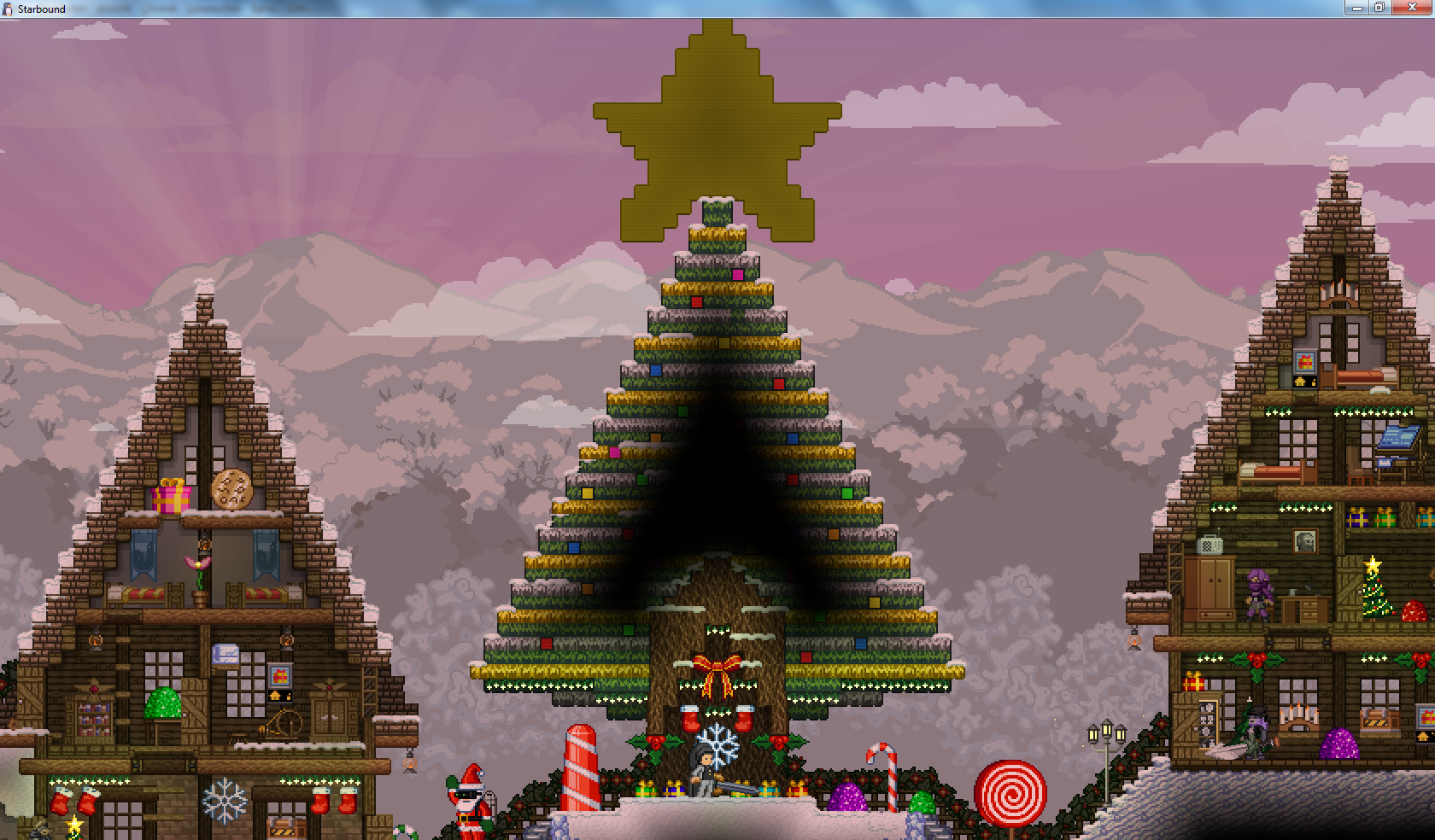Minimize the Starbound window

pos(1356,8)
